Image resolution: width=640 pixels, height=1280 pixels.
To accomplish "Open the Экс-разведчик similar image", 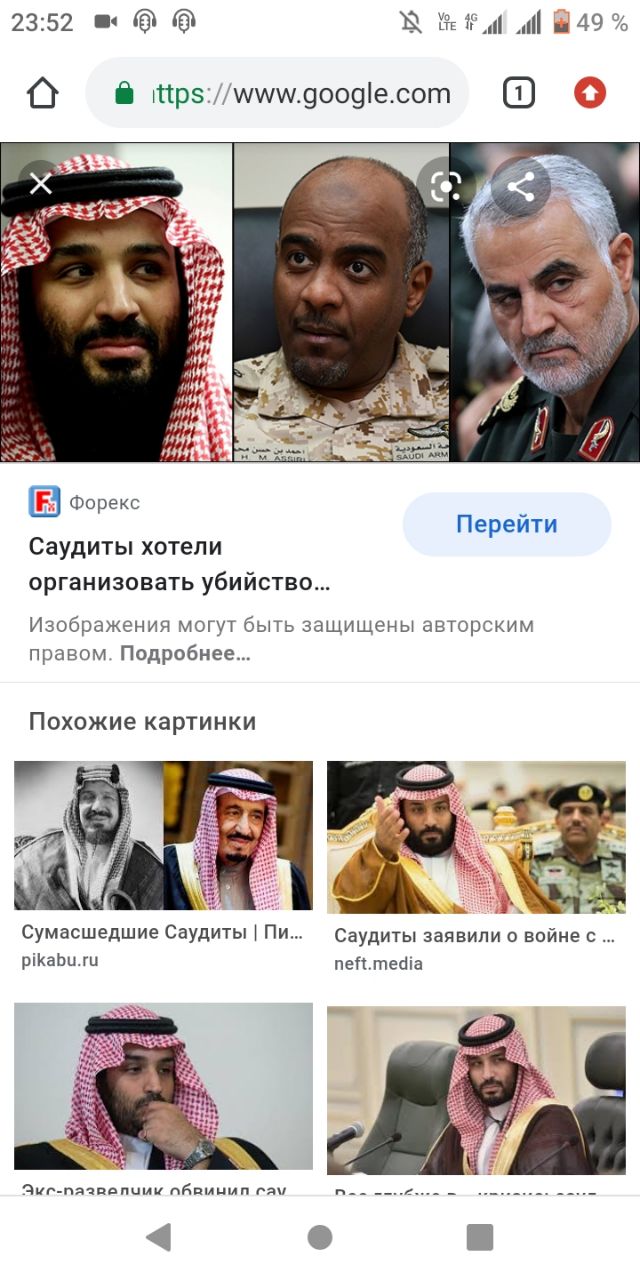I will (163, 1086).
